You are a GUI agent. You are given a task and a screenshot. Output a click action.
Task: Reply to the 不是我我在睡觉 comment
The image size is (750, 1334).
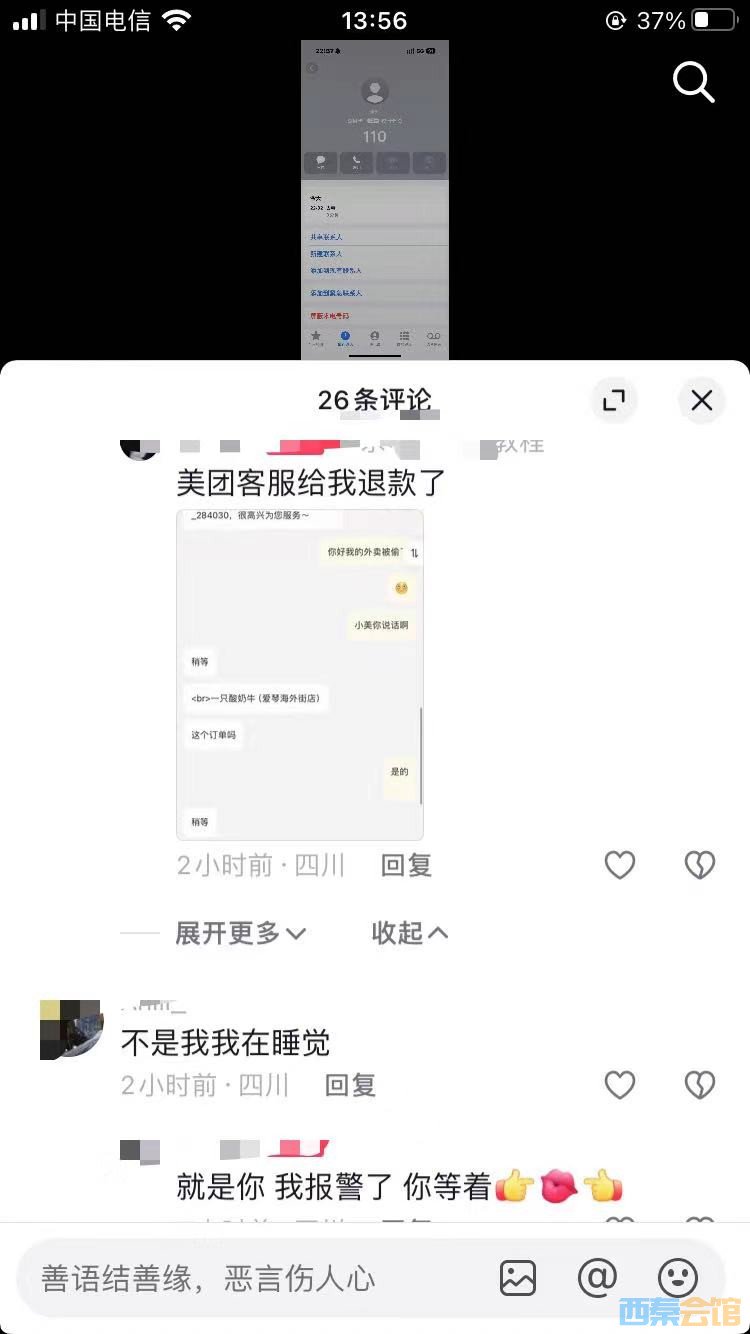(x=350, y=1085)
